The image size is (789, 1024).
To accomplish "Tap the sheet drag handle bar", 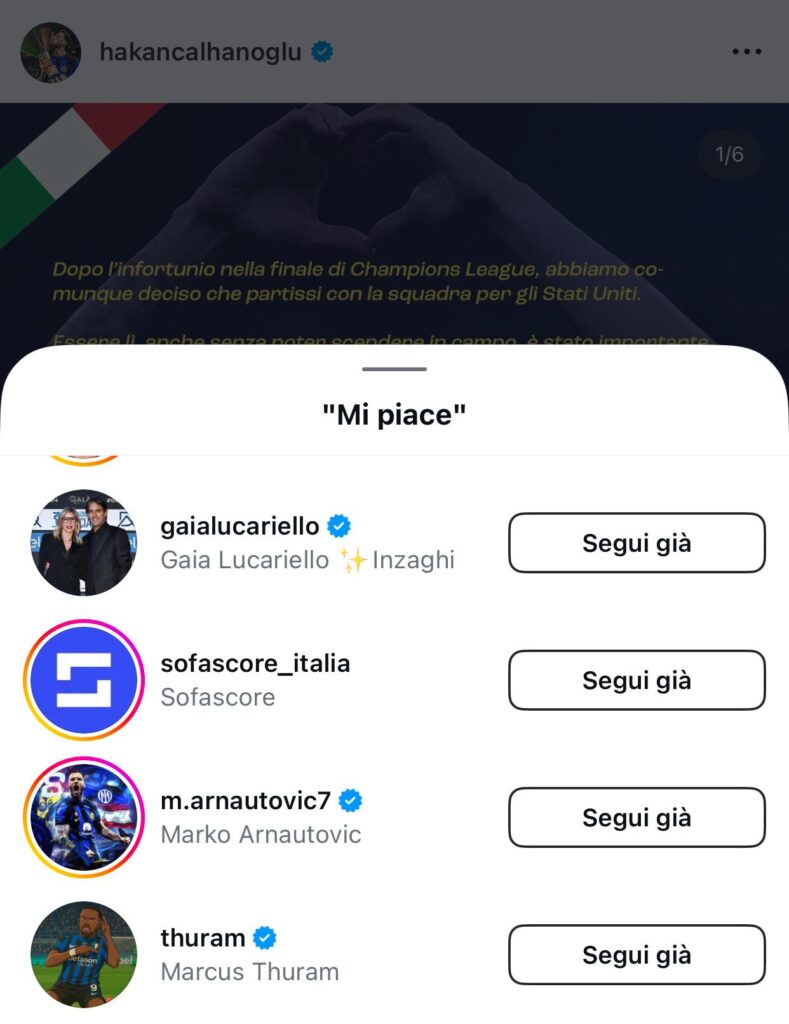I will (394, 367).
